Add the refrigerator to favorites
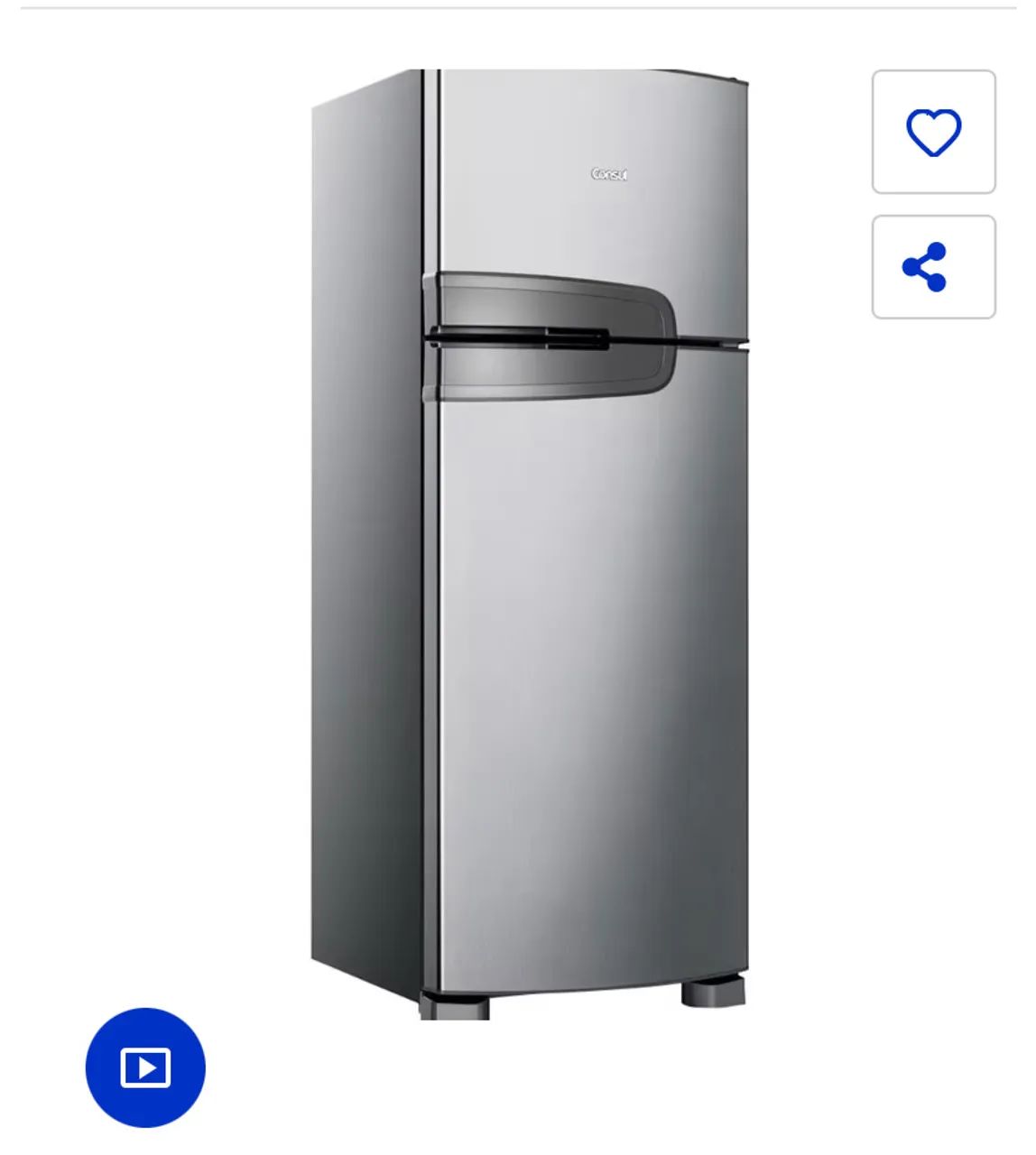The image size is (1036, 1155). point(933,132)
